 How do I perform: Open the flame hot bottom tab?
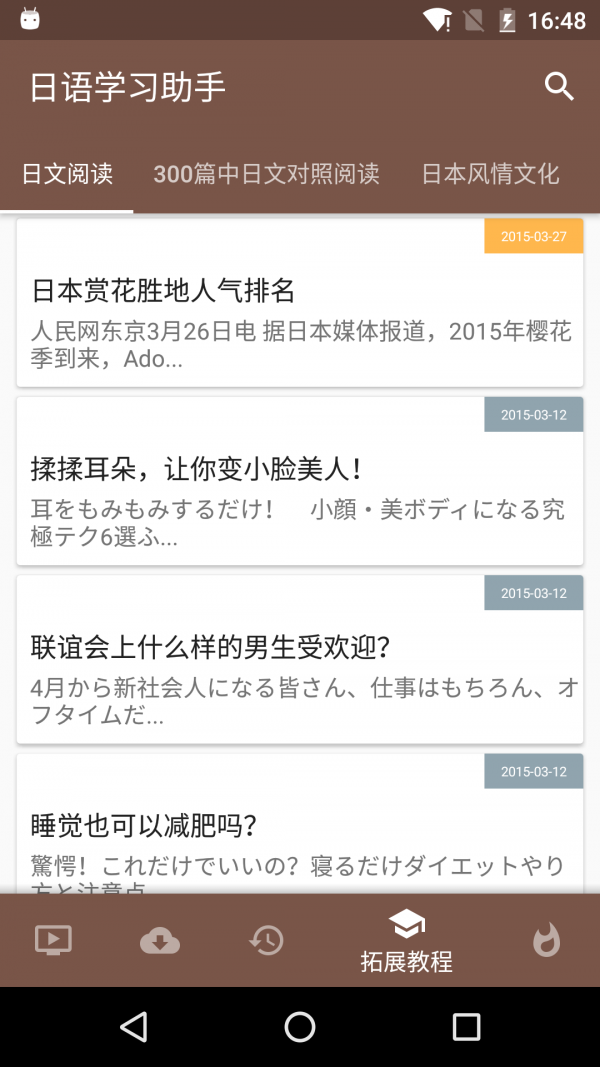[546, 940]
